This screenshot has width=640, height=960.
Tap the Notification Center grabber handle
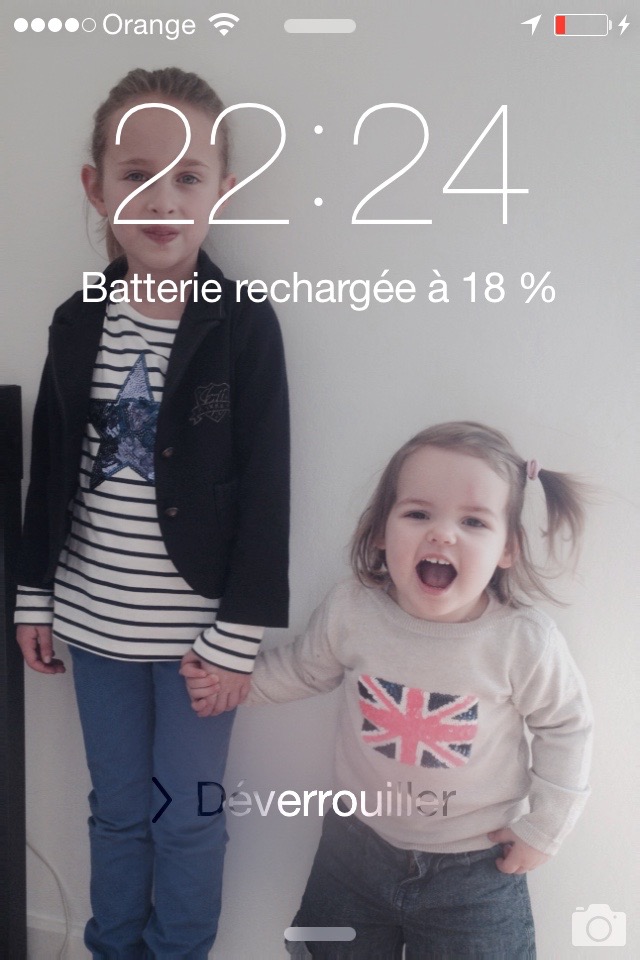[320, 26]
